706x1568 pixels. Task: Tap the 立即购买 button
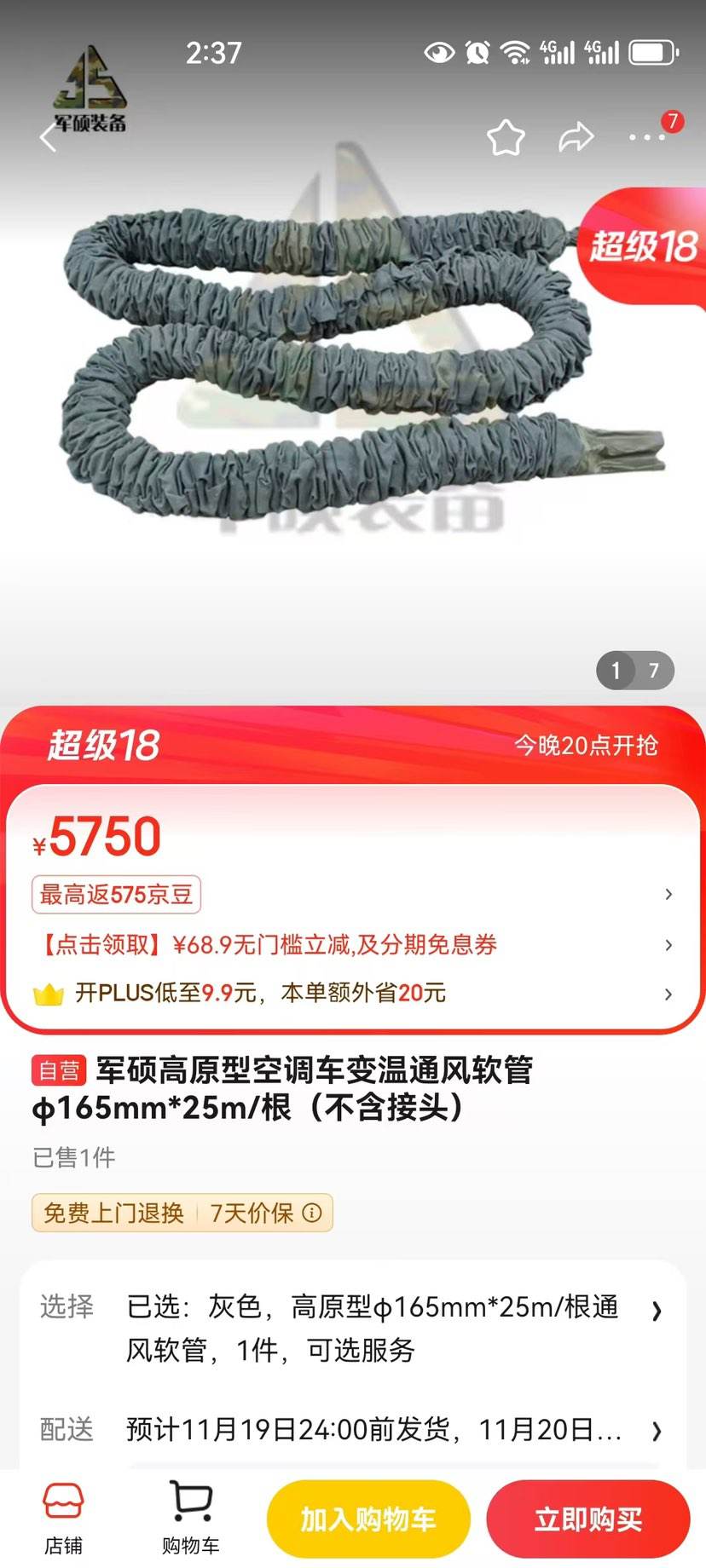point(588,1517)
